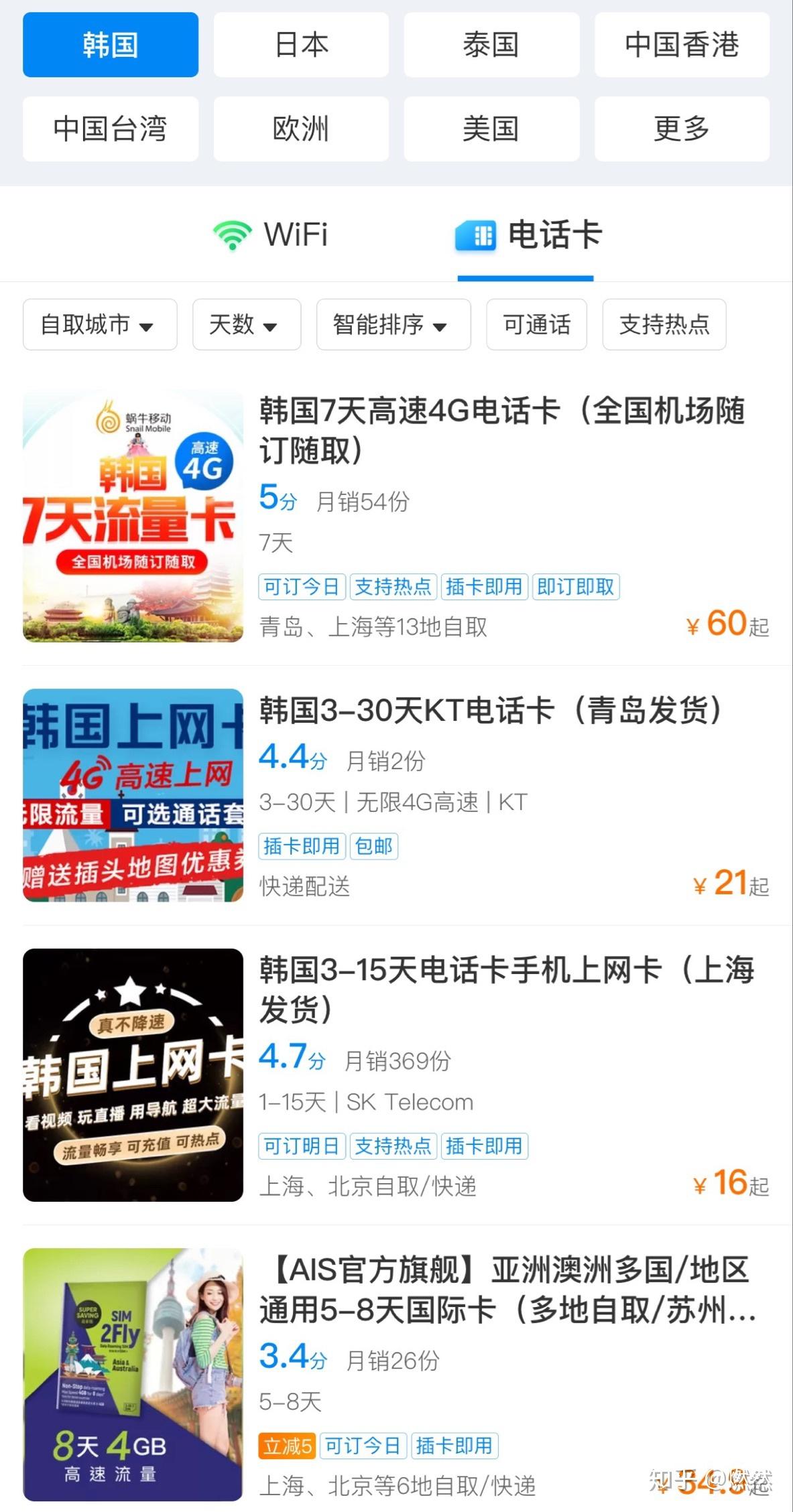Apply the 支持热点 filter chip
Image resolution: width=793 pixels, height=1512 pixels.
(x=664, y=325)
